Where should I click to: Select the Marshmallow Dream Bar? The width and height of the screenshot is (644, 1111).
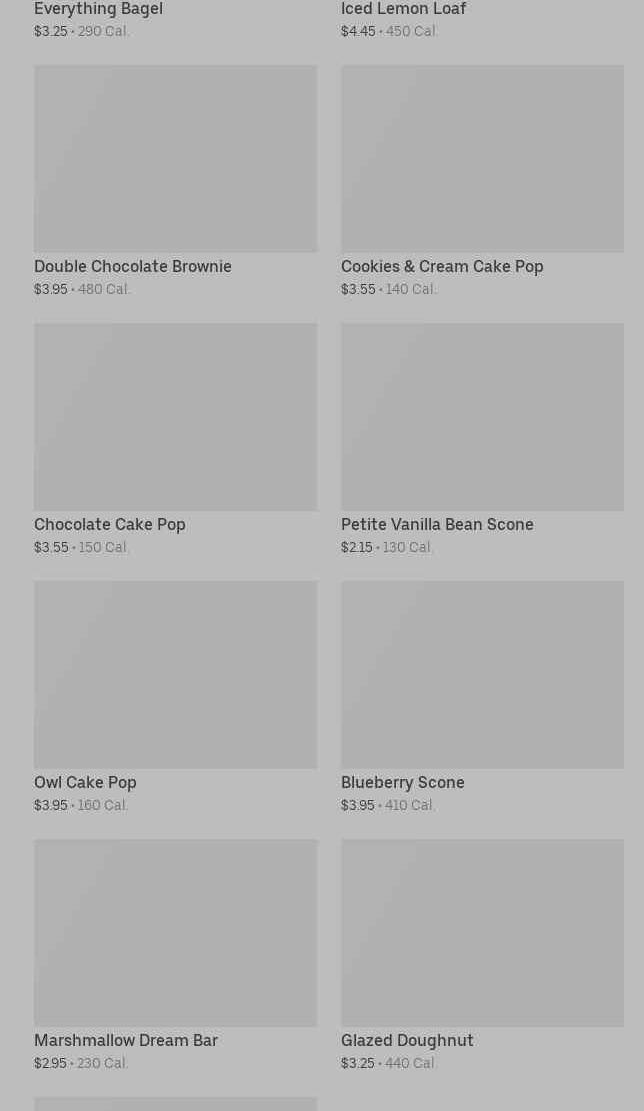click(175, 933)
